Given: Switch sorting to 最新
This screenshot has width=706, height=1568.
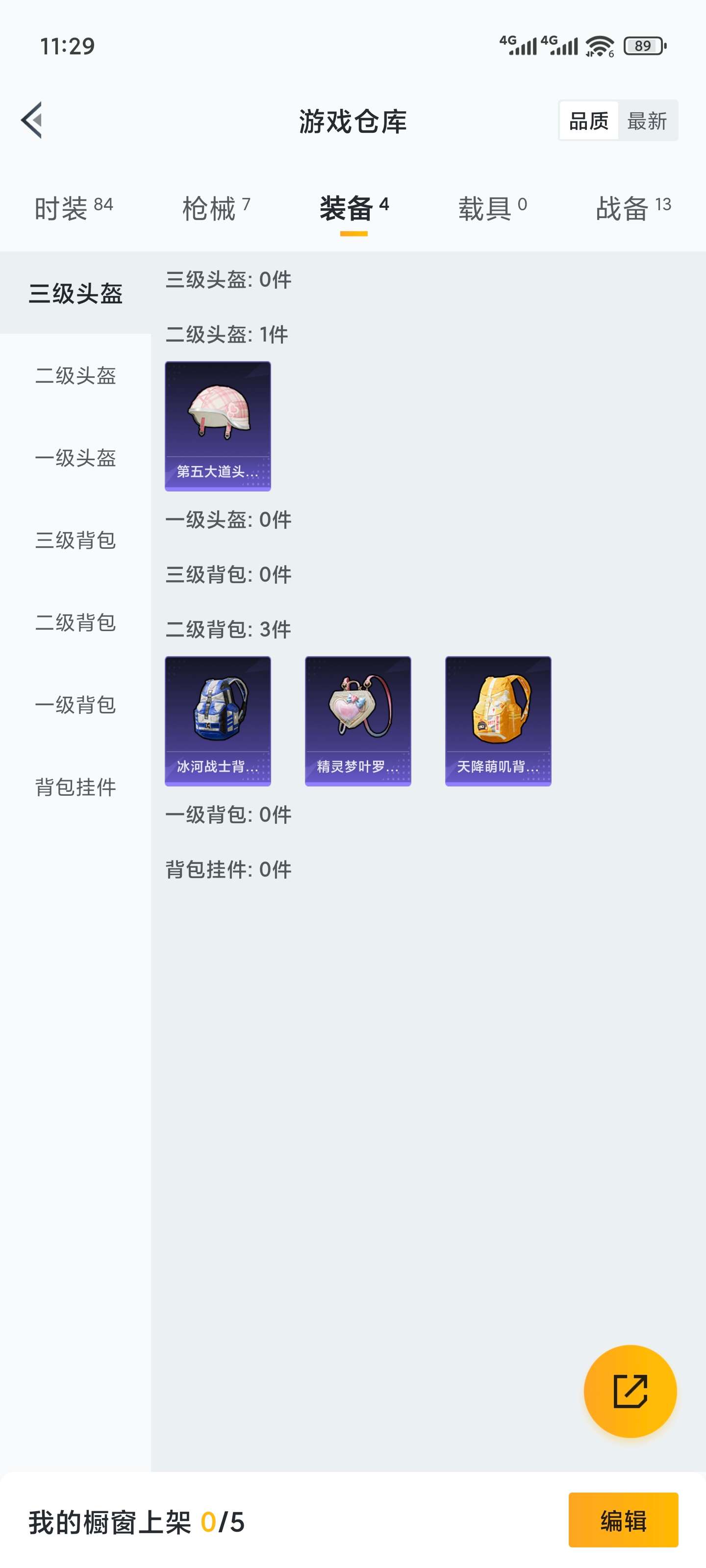Looking at the screenshot, I should 648,121.
